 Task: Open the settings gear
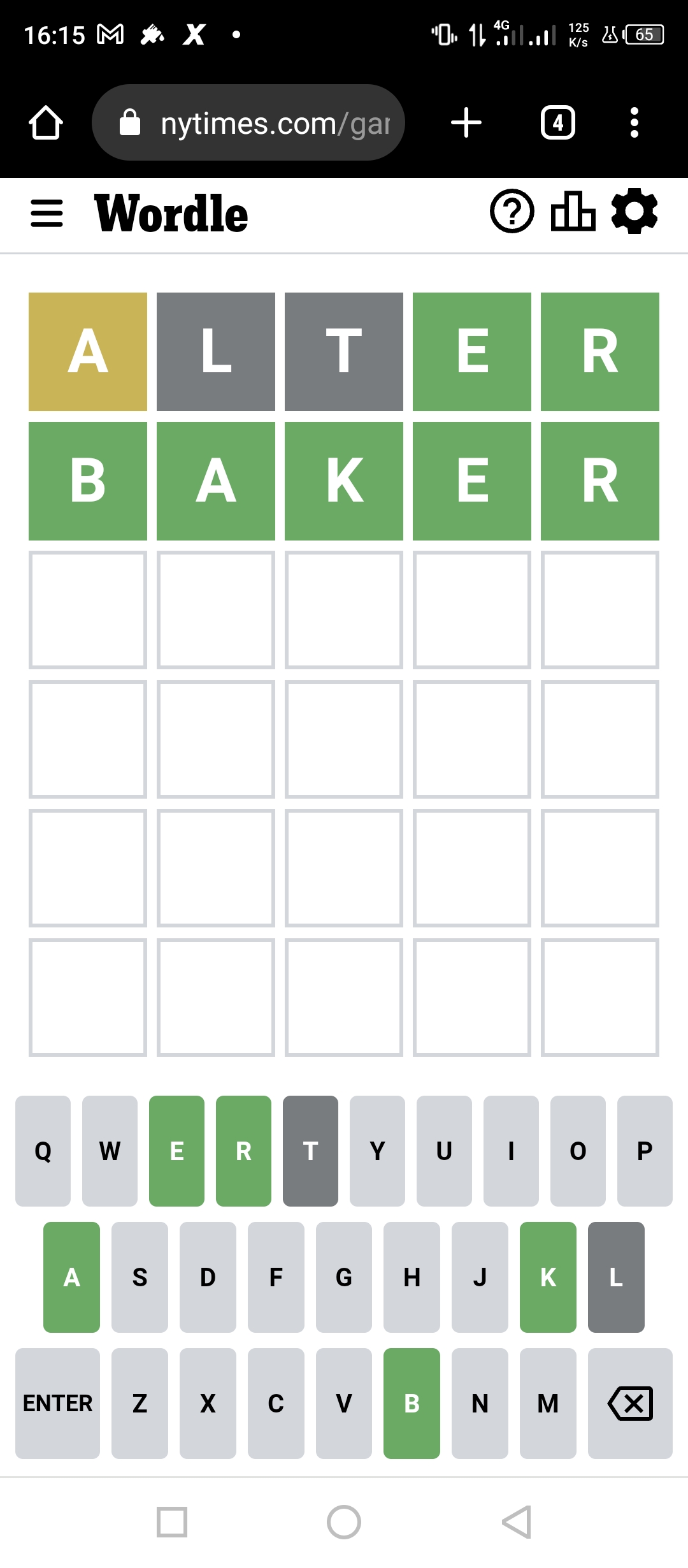tap(634, 212)
